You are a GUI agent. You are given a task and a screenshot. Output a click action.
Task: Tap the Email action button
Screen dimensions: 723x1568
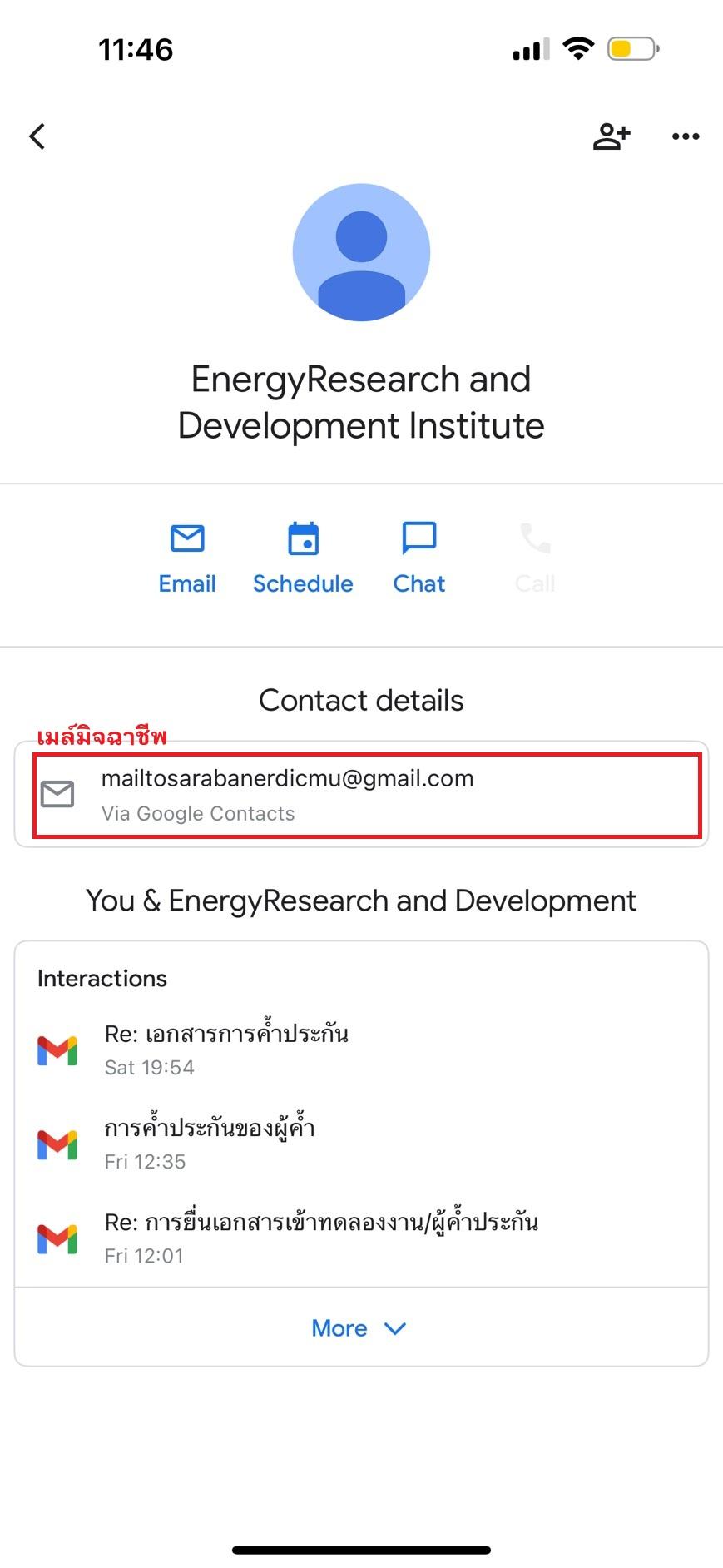pos(187,558)
